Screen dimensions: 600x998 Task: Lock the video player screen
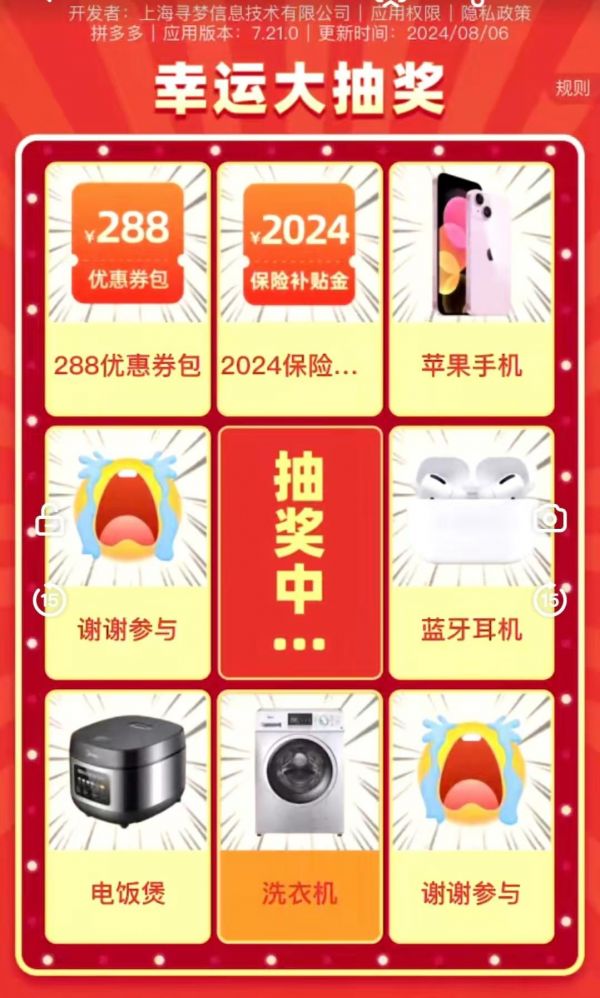(49, 520)
